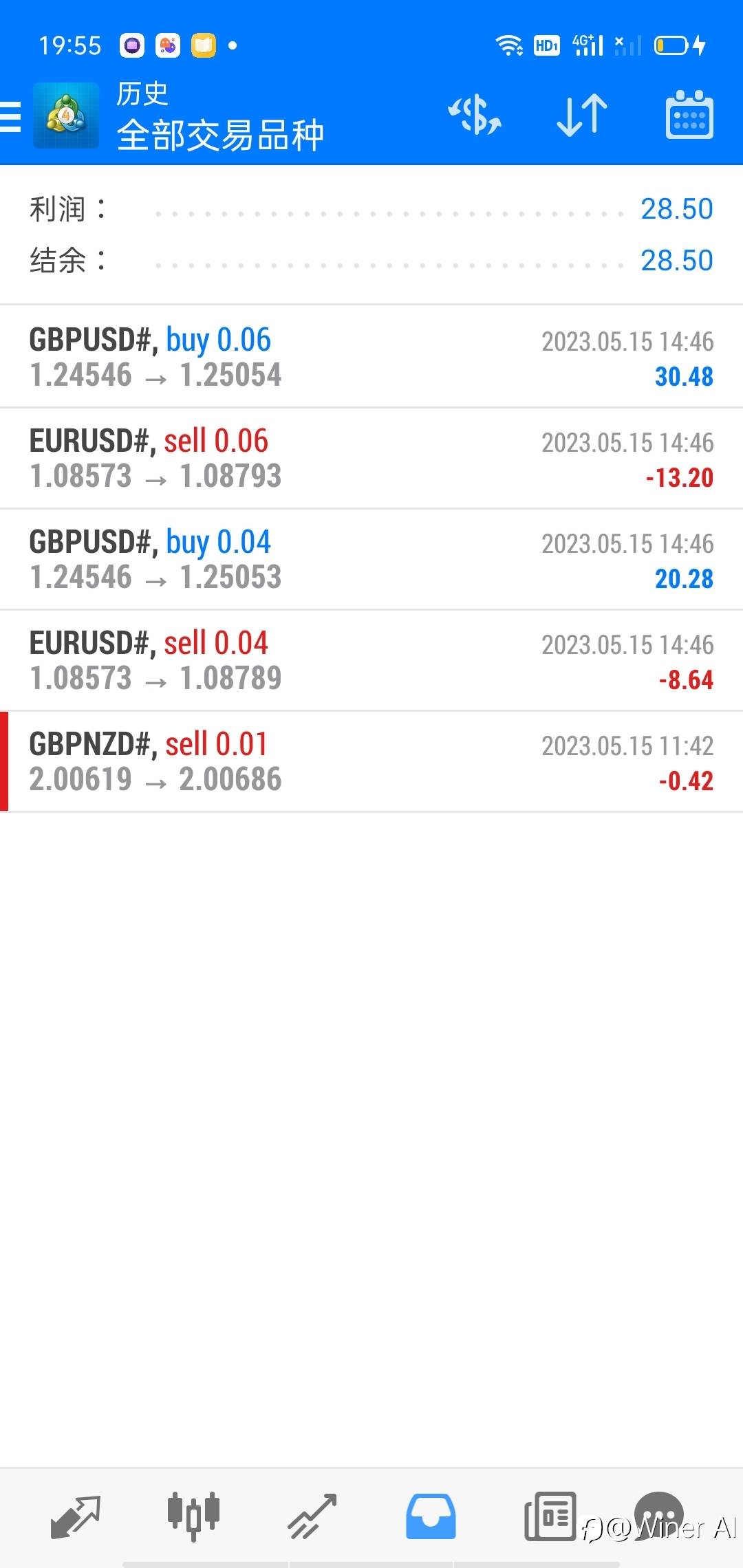
Task: Open the calendar date range picker
Action: (689, 115)
